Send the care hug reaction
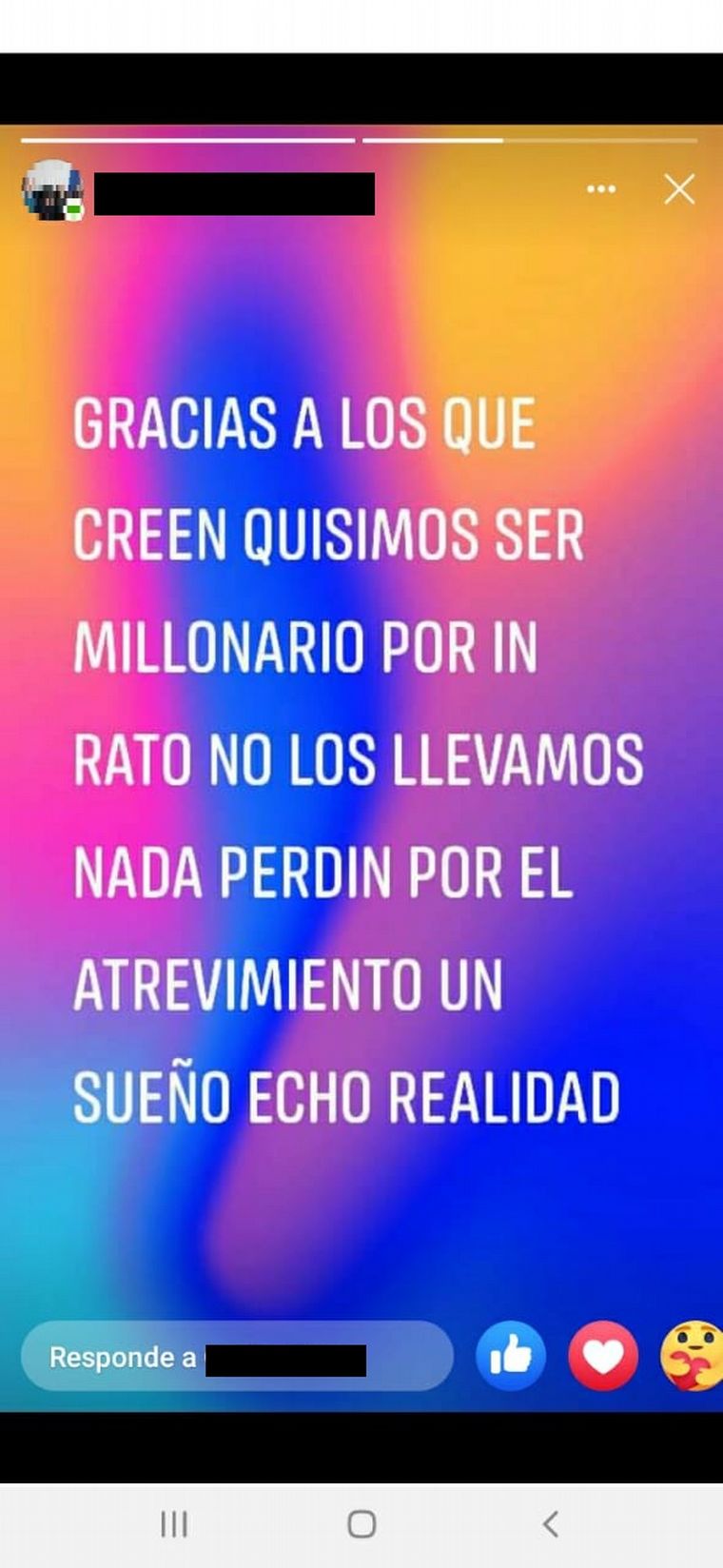 coord(693,1356)
